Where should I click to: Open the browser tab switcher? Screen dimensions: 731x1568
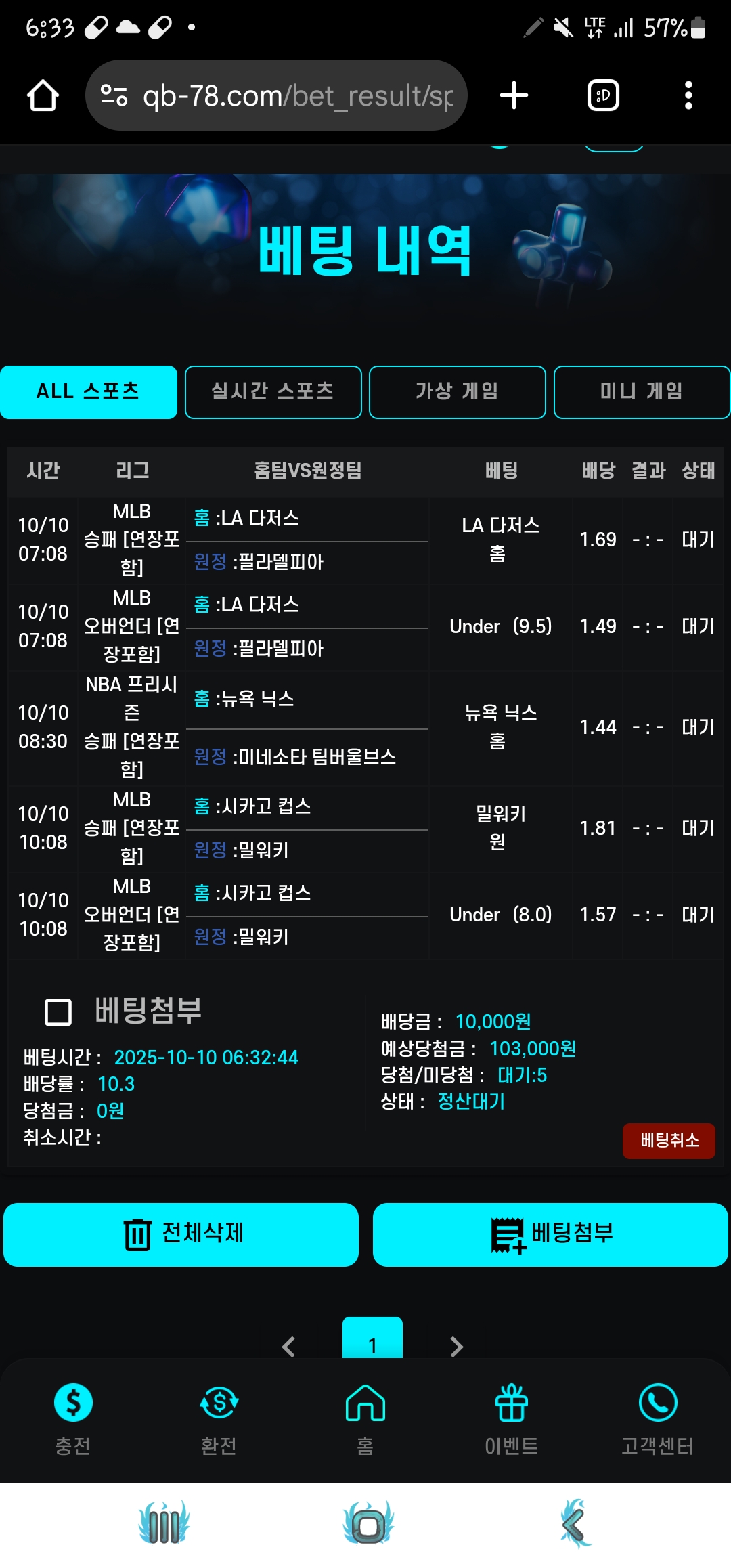602,95
